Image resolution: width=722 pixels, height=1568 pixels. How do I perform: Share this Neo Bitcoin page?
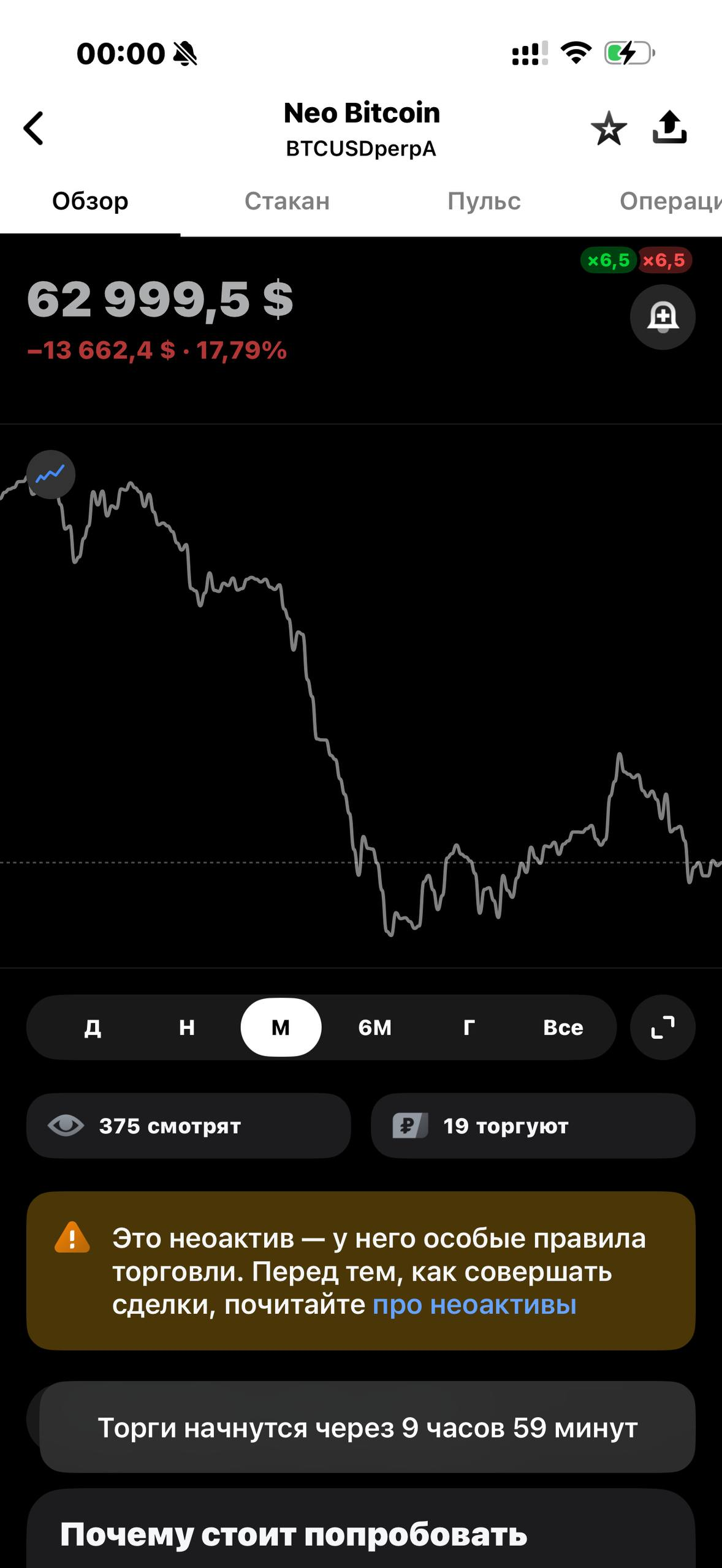(669, 127)
